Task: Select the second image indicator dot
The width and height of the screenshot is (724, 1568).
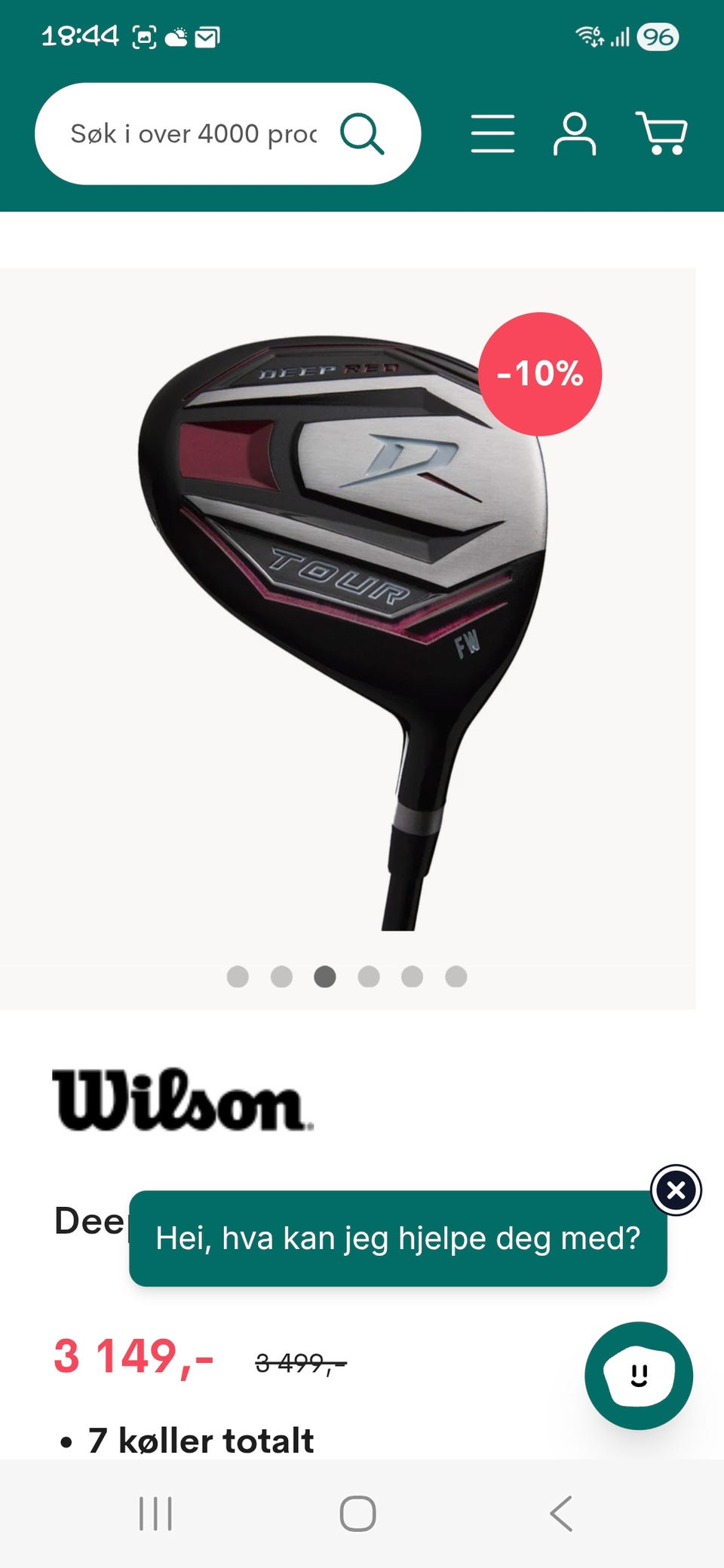Action: click(x=281, y=976)
